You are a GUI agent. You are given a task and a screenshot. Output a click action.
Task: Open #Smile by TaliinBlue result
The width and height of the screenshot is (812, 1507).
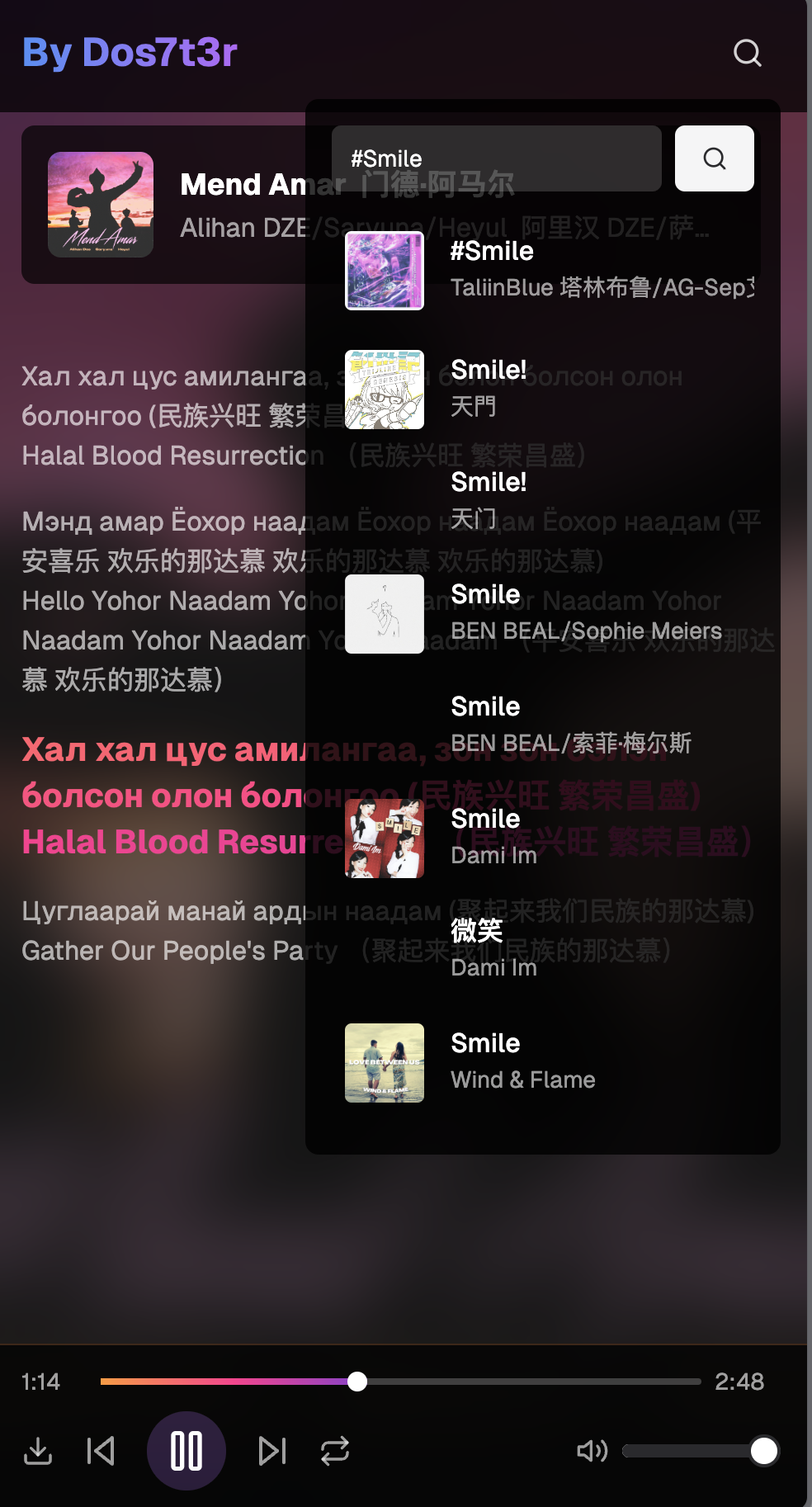click(x=545, y=270)
